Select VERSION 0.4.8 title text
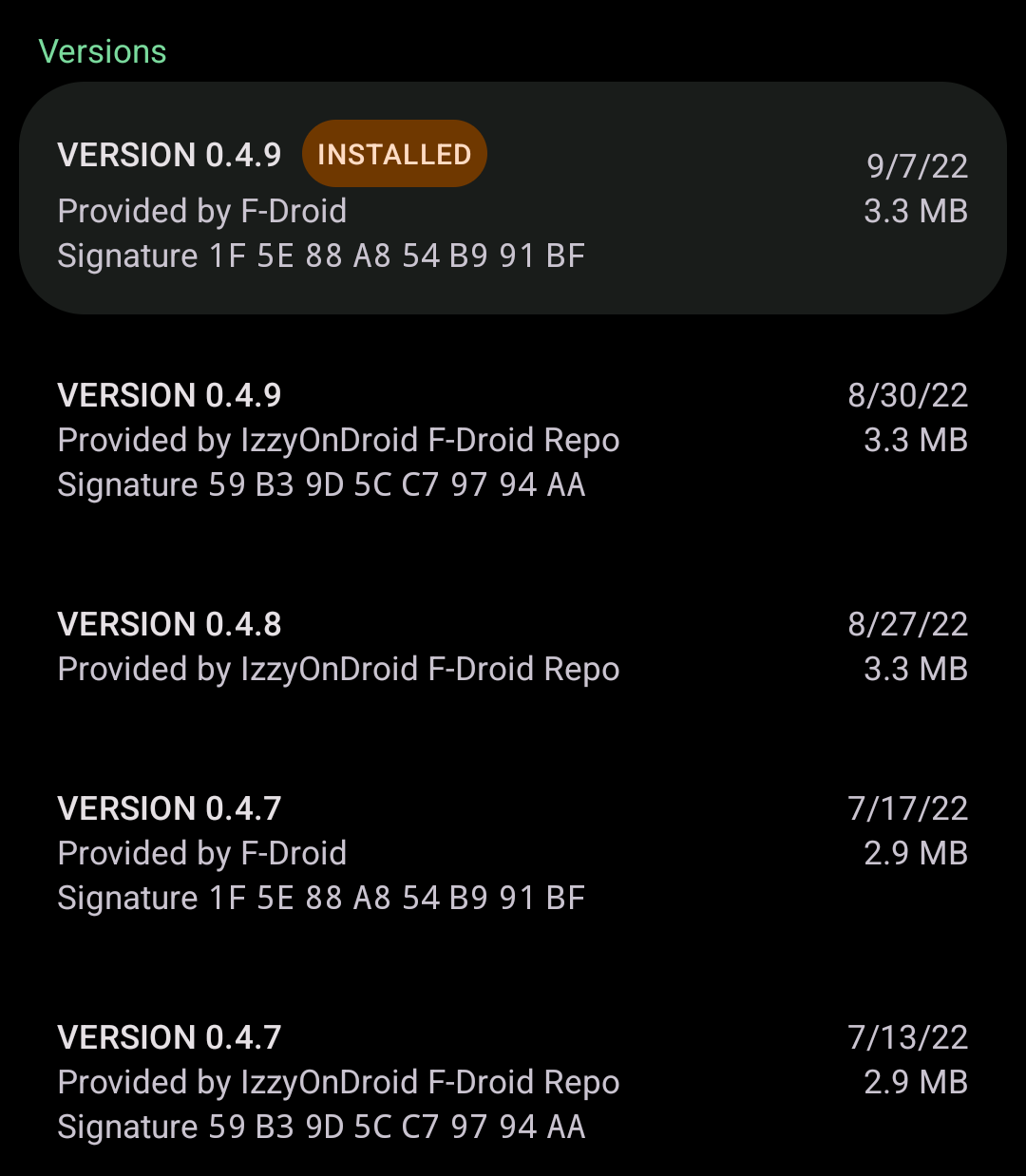This screenshot has height=1176, width=1026. pos(169,624)
